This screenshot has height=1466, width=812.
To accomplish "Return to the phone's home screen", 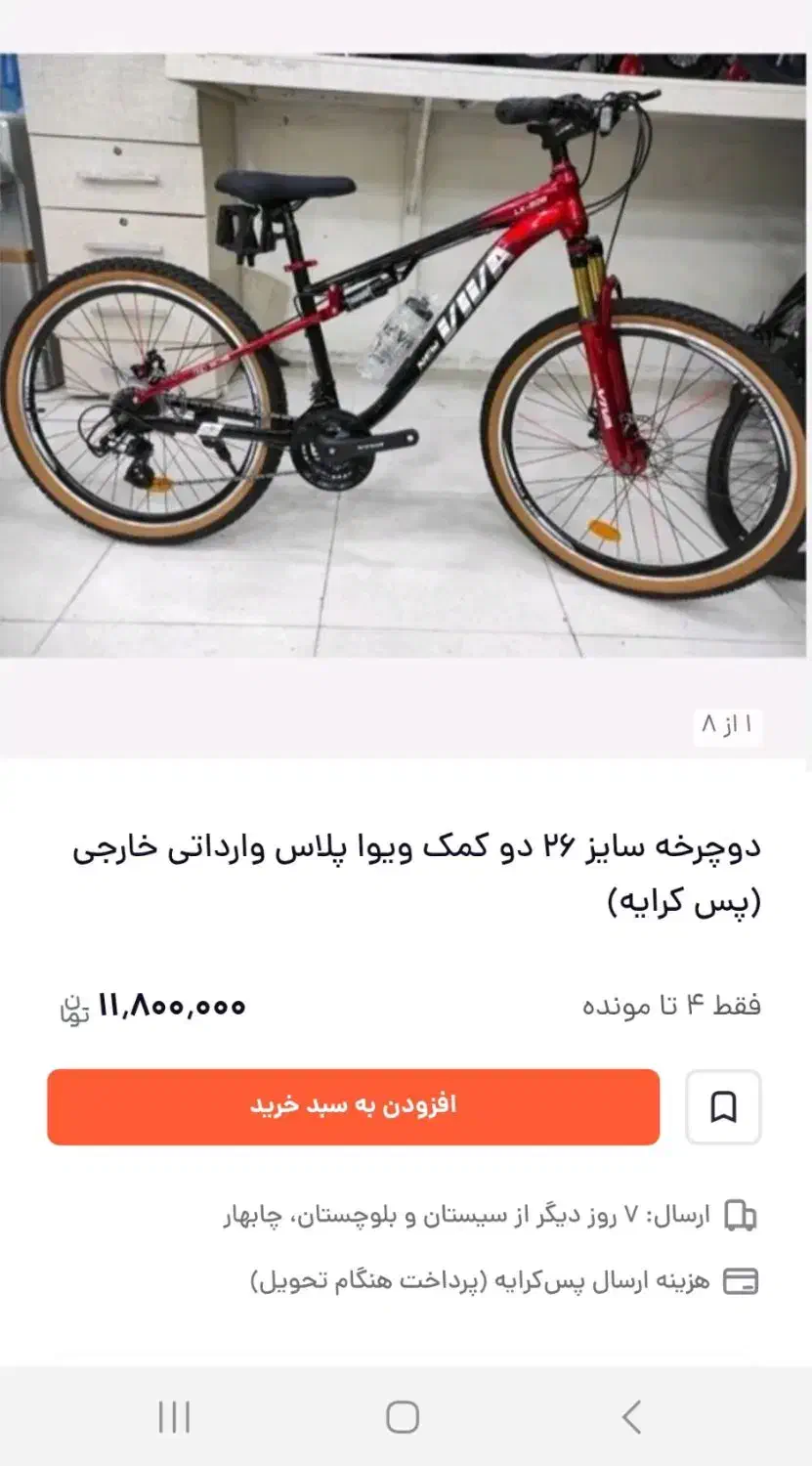I will point(403,1416).
